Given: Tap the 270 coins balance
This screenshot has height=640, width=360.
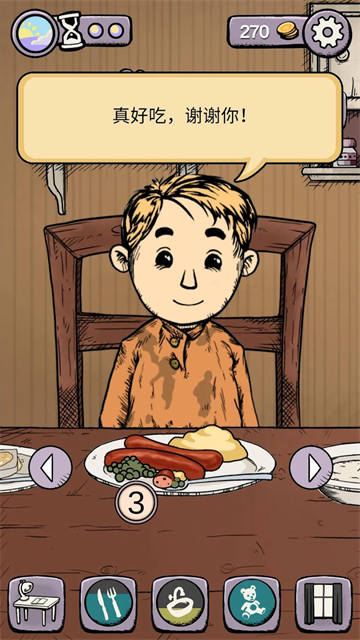Looking at the screenshot, I should [267, 32].
